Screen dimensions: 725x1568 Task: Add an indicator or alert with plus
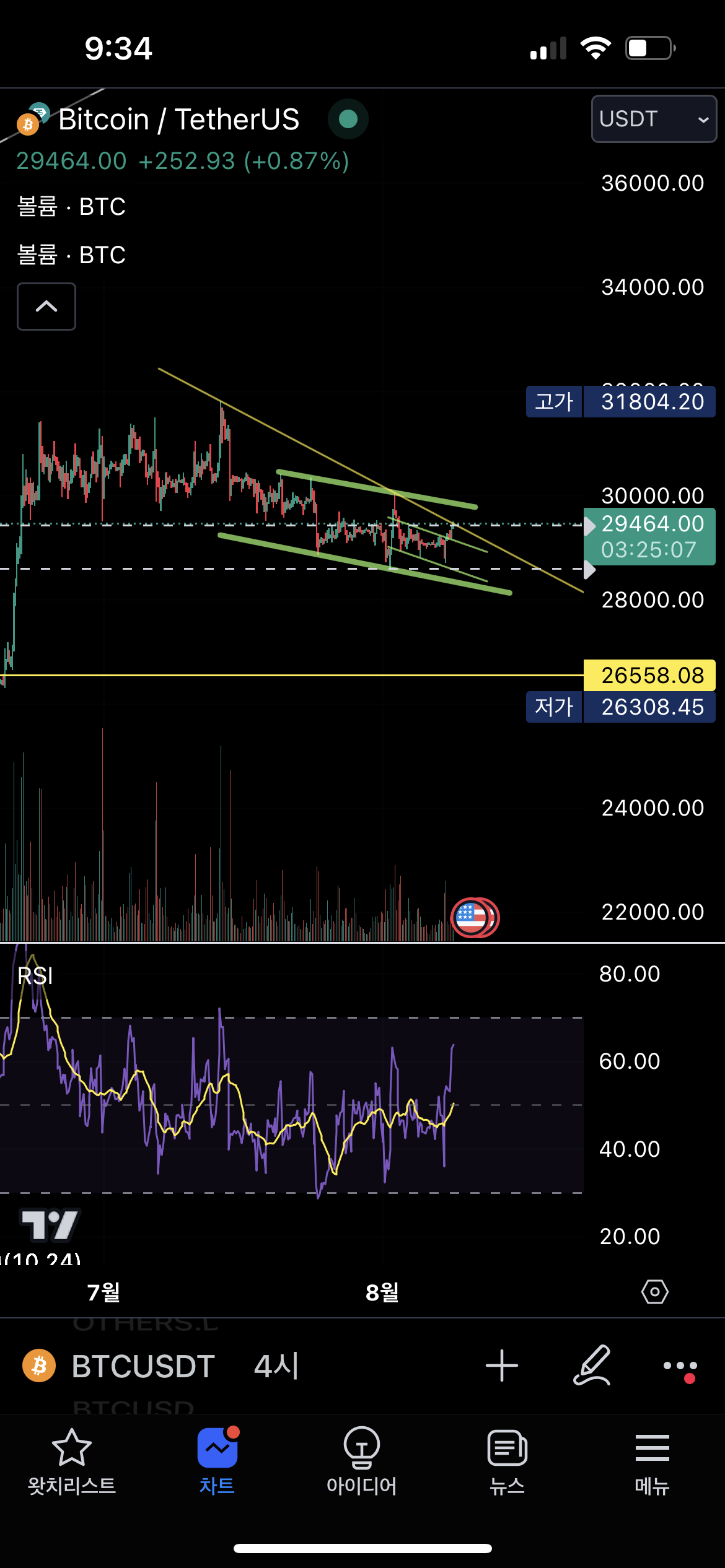click(x=501, y=1366)
